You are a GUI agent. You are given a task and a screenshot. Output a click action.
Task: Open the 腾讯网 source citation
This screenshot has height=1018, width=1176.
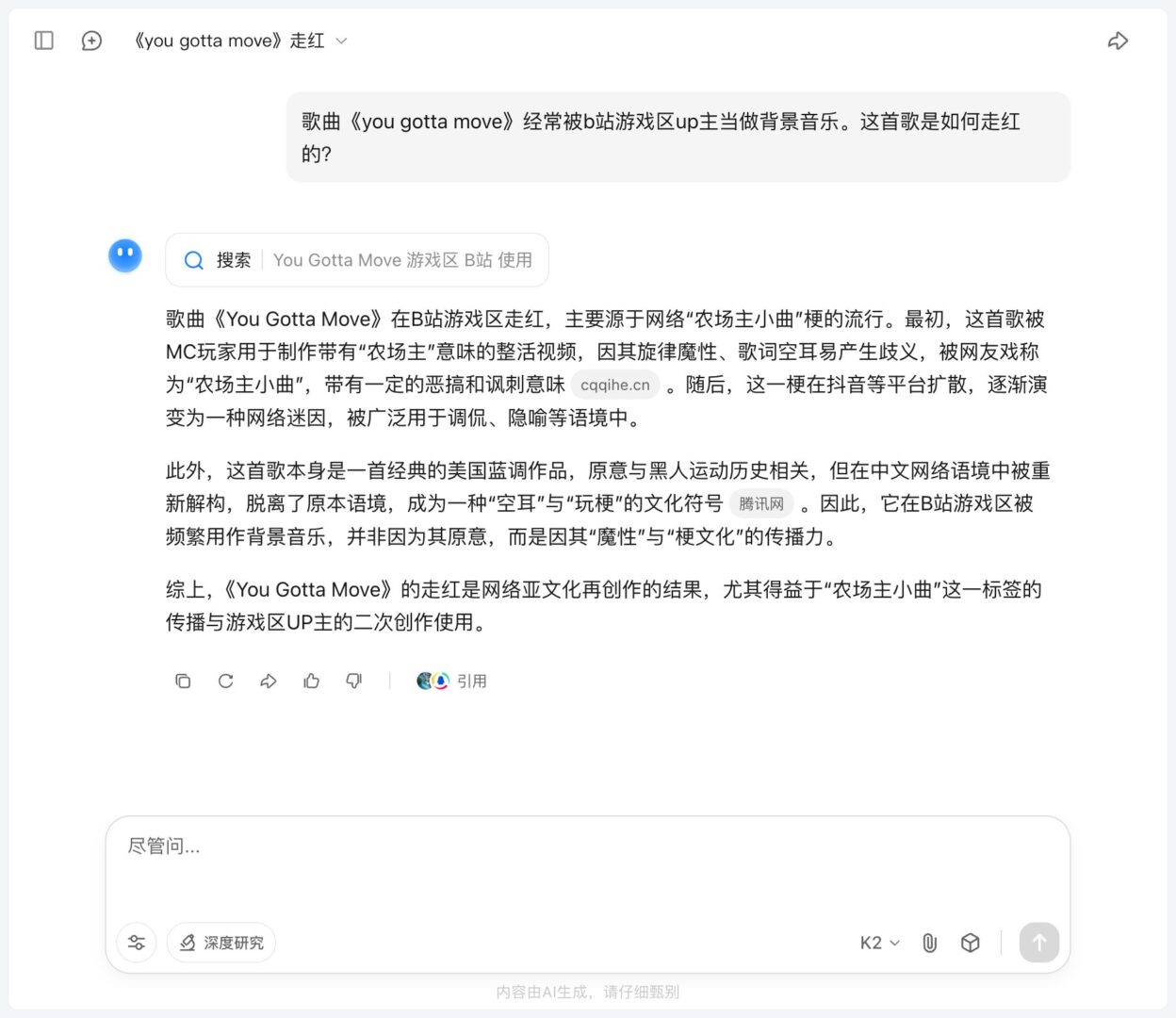tap(760, 504)
